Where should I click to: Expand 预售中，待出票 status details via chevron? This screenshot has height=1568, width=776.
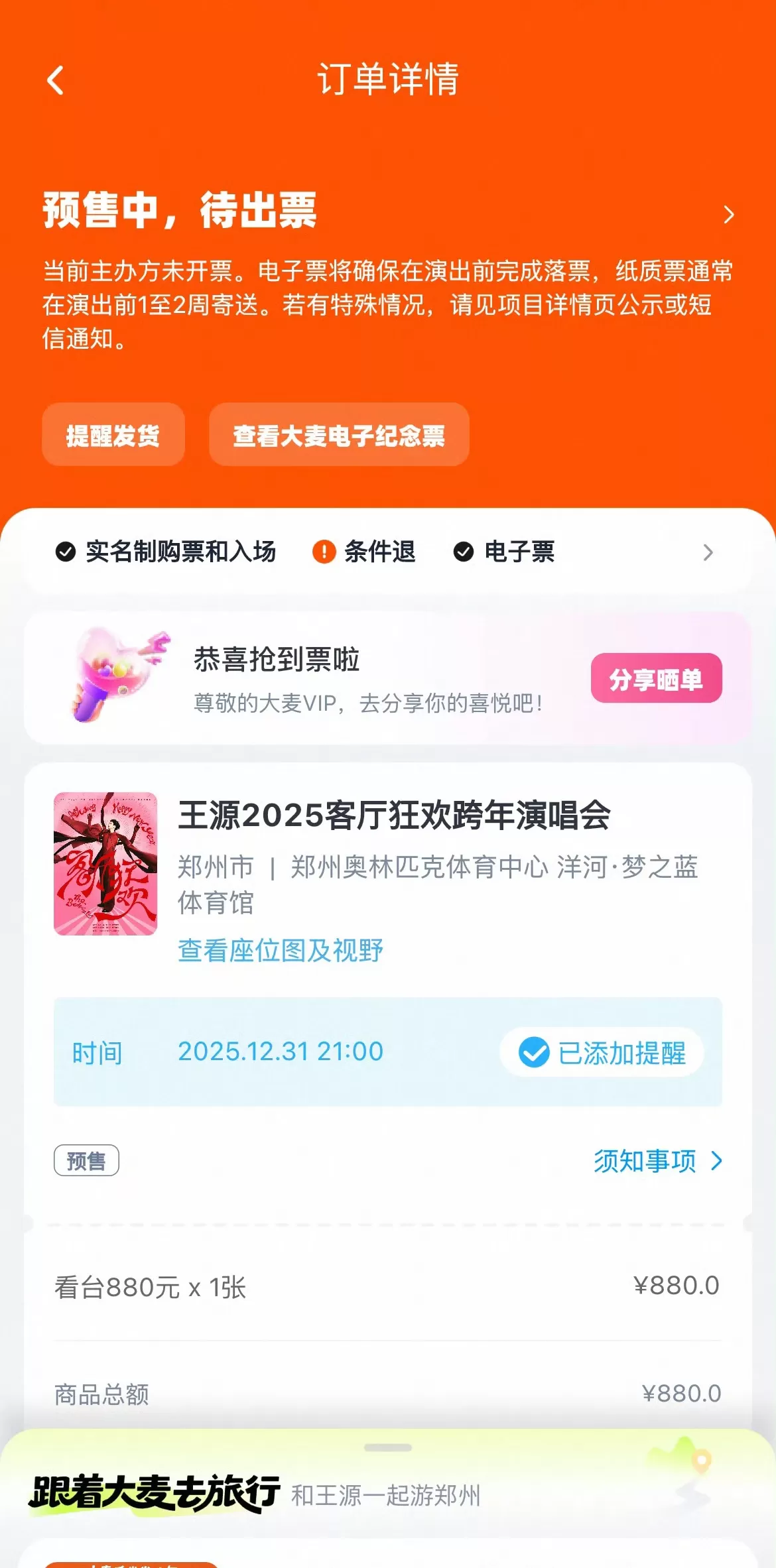click(728, 215)
